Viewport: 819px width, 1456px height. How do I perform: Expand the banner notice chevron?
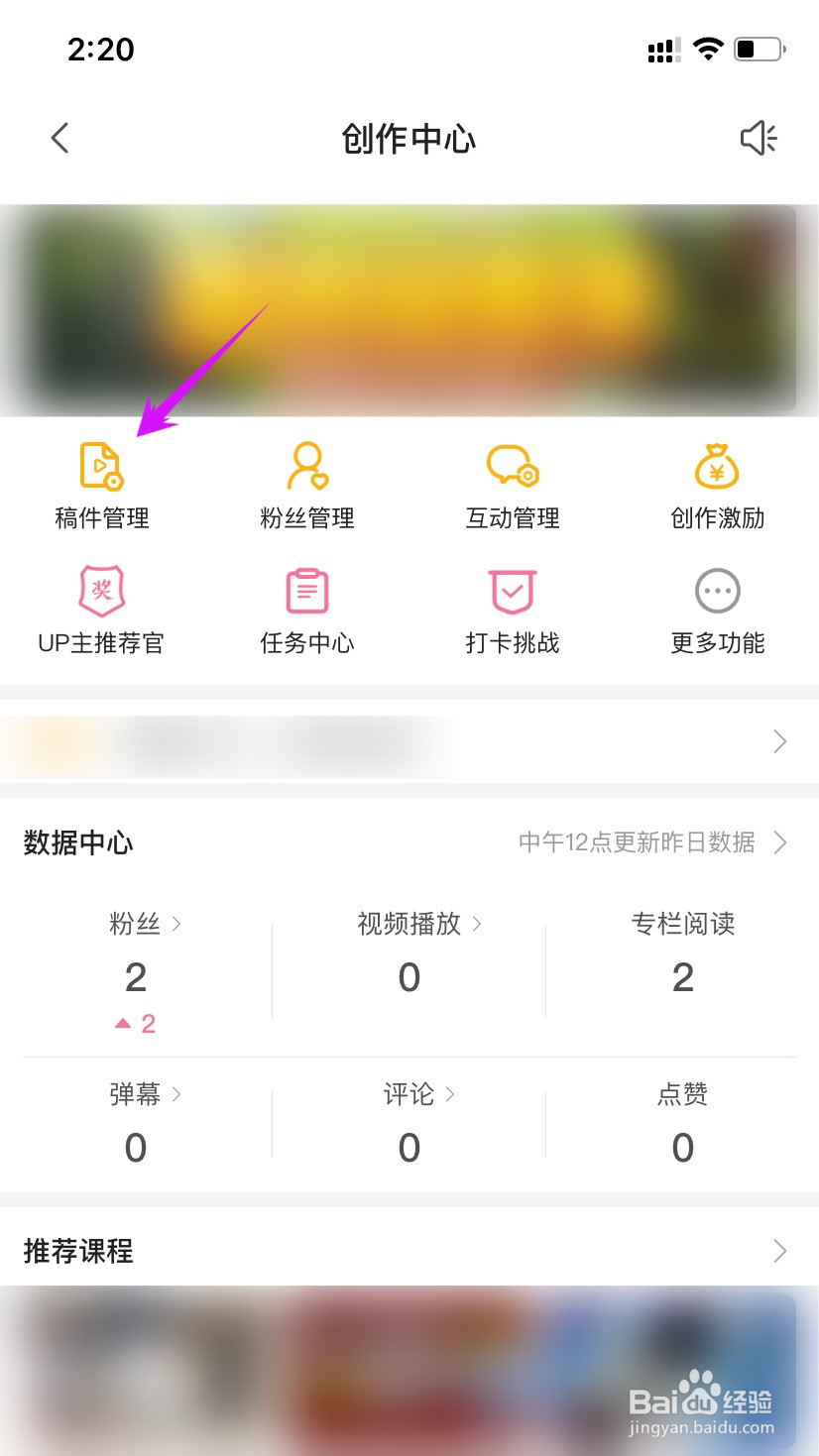[781, 741]
